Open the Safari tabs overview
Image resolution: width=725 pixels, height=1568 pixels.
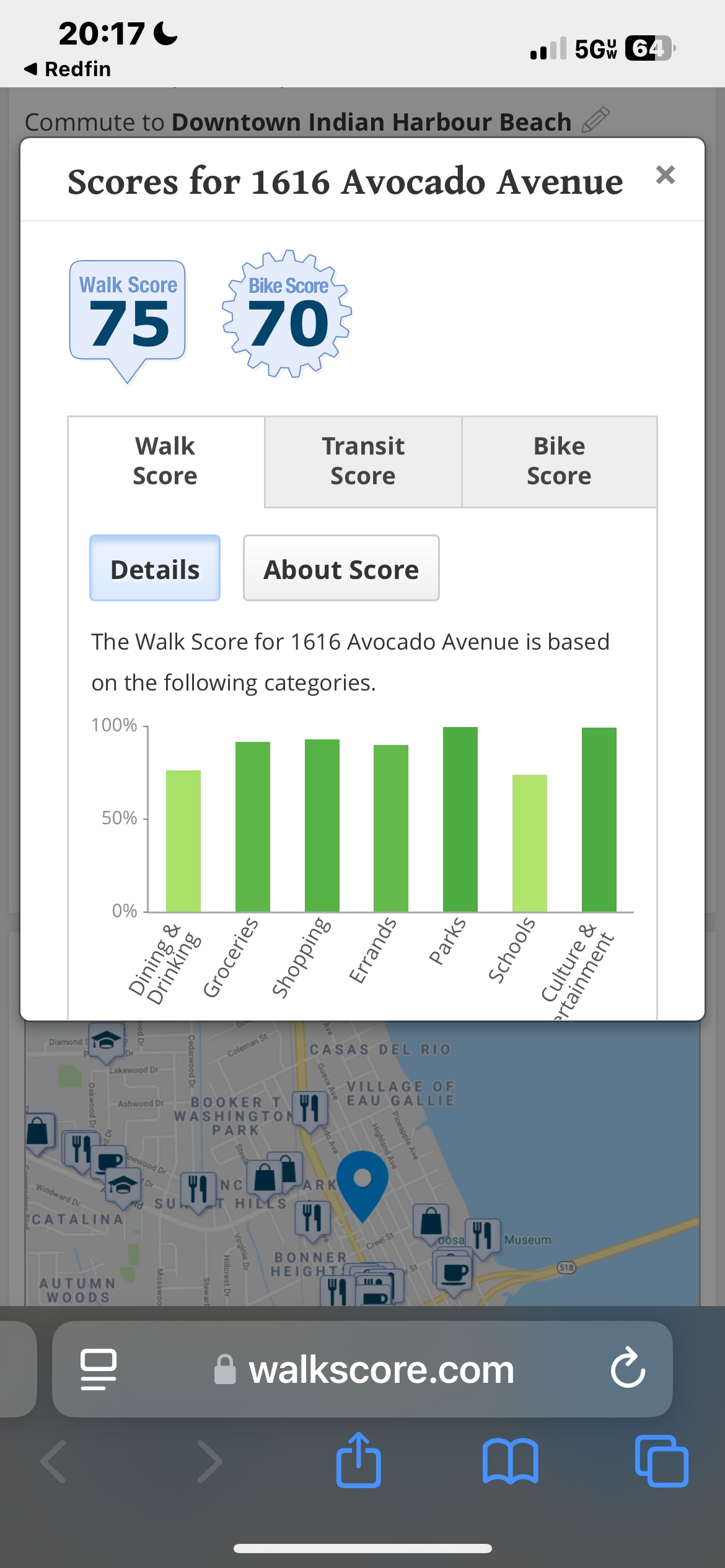[x=661, y=1461]
